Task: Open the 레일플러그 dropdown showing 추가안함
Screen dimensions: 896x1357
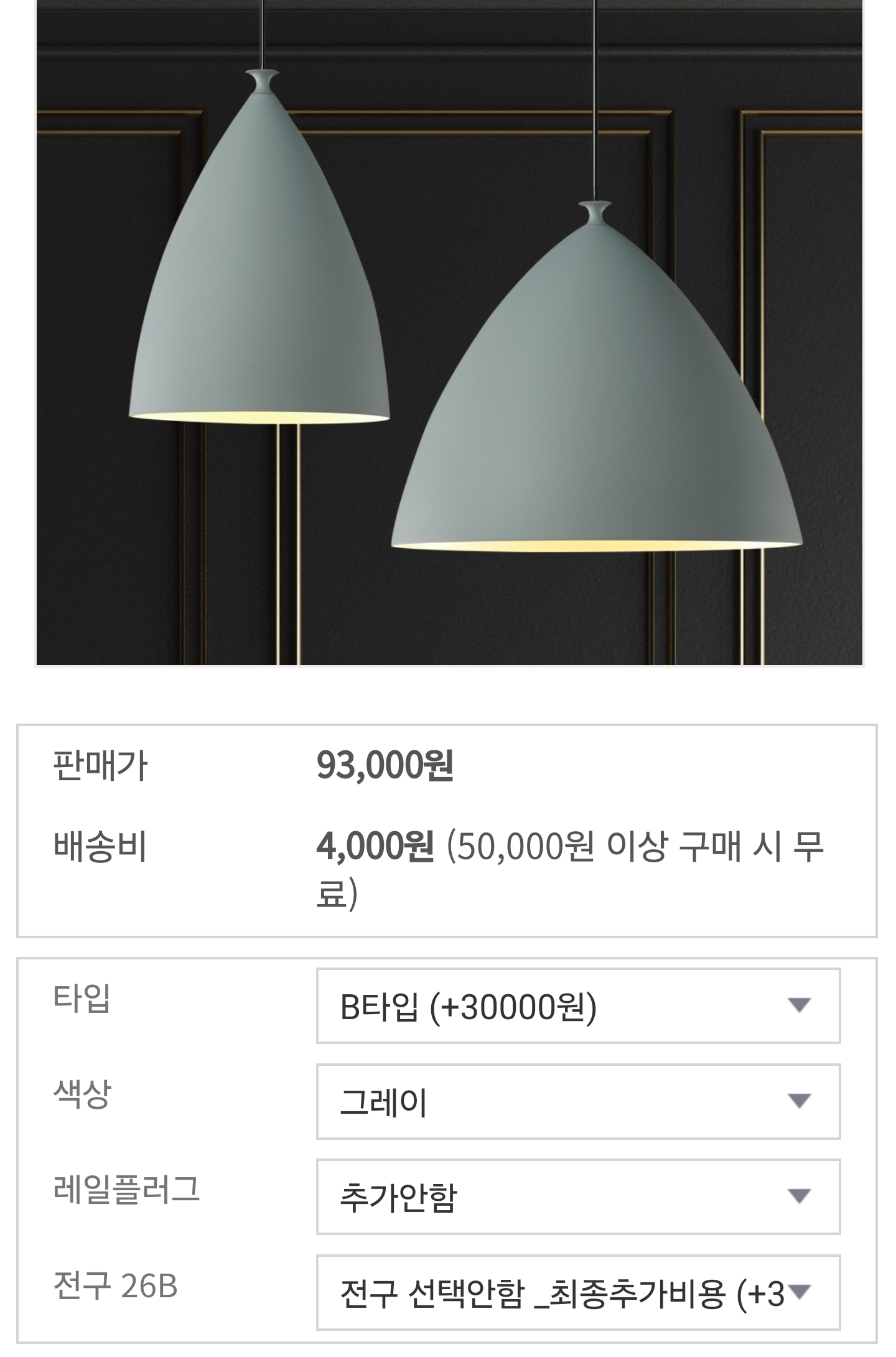Action: coord(578,1196)
